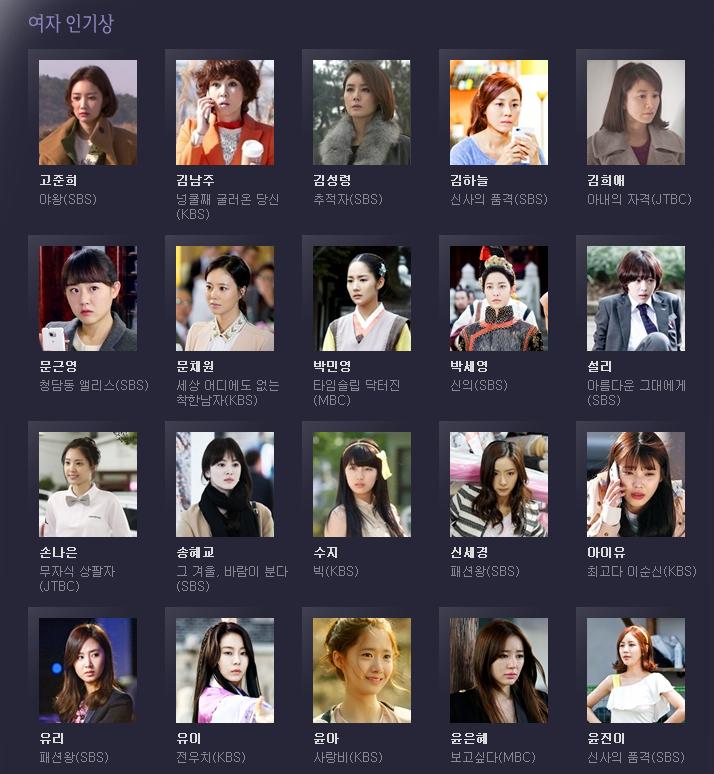Open the 문근영 nominee tile

pos(88,299)
